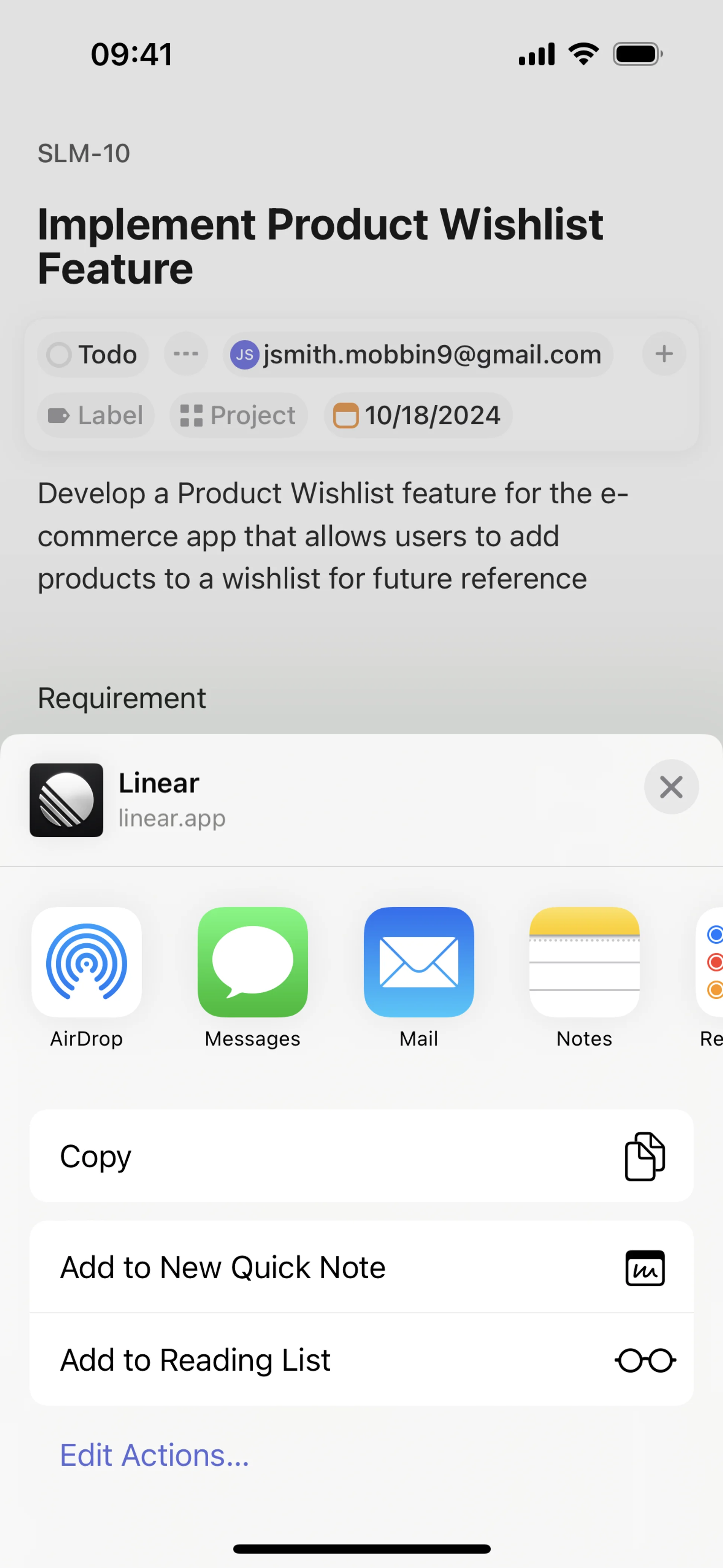Choose Add to Reading List
723x1568 pixels.
click(x=361, y=1360)
